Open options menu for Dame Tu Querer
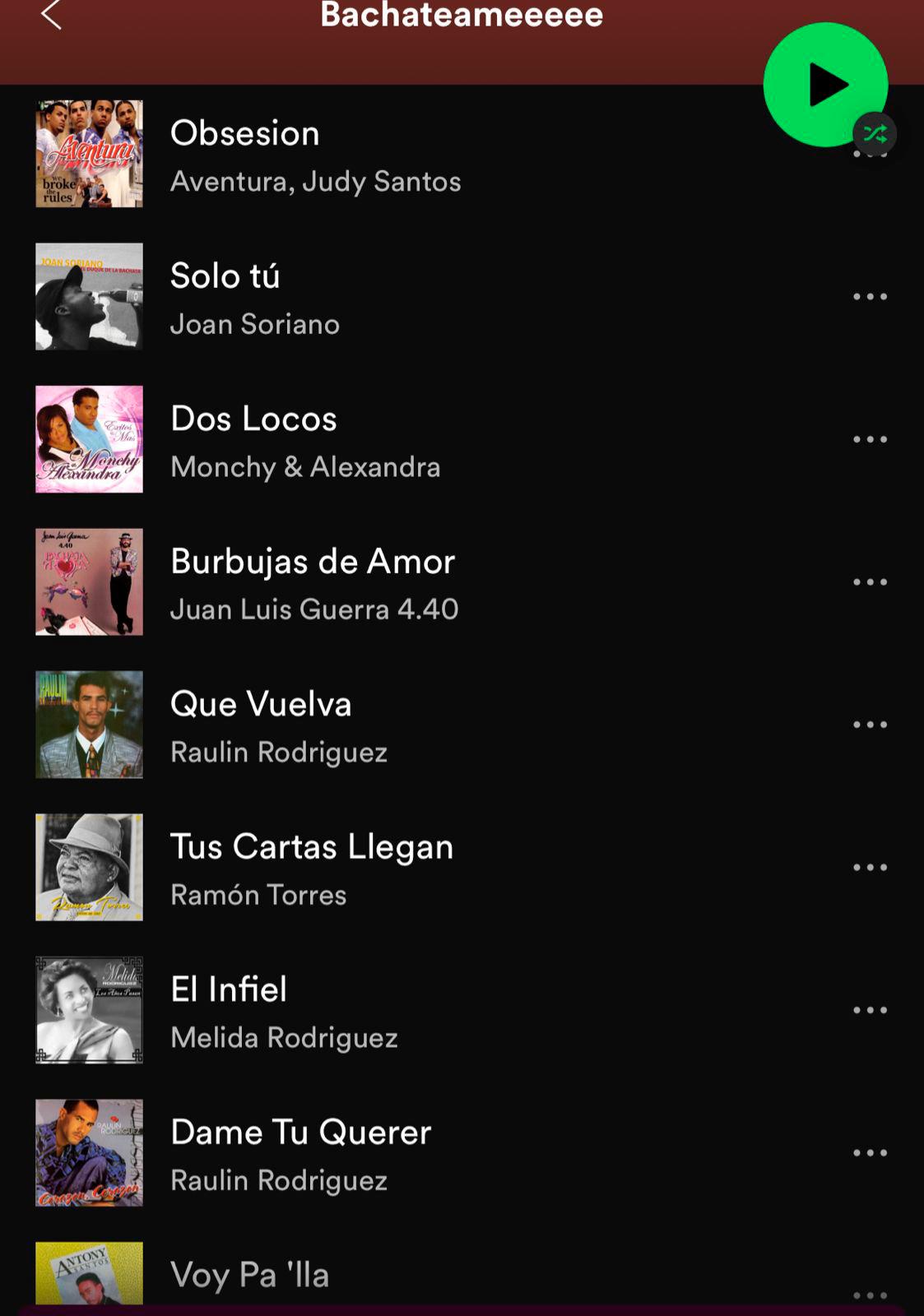The height and width of the screenshot is (1316, 924). (x=870, y=1151)
